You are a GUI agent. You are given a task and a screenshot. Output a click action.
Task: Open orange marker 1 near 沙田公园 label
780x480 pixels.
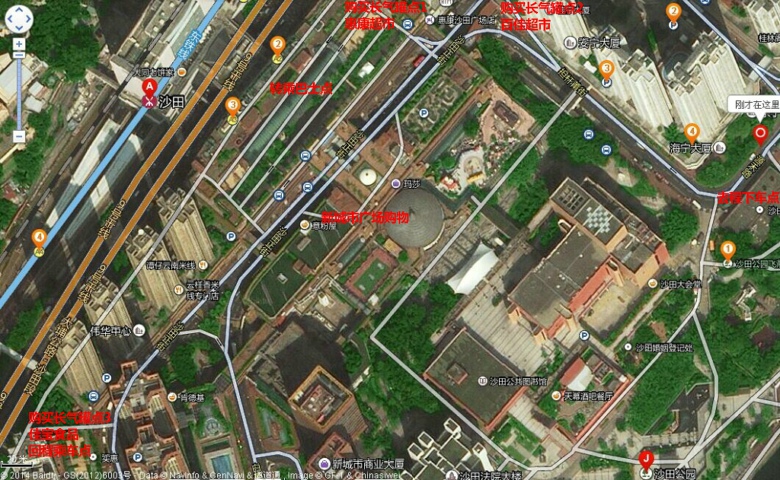pyautogui.click(x=727, y=249)
